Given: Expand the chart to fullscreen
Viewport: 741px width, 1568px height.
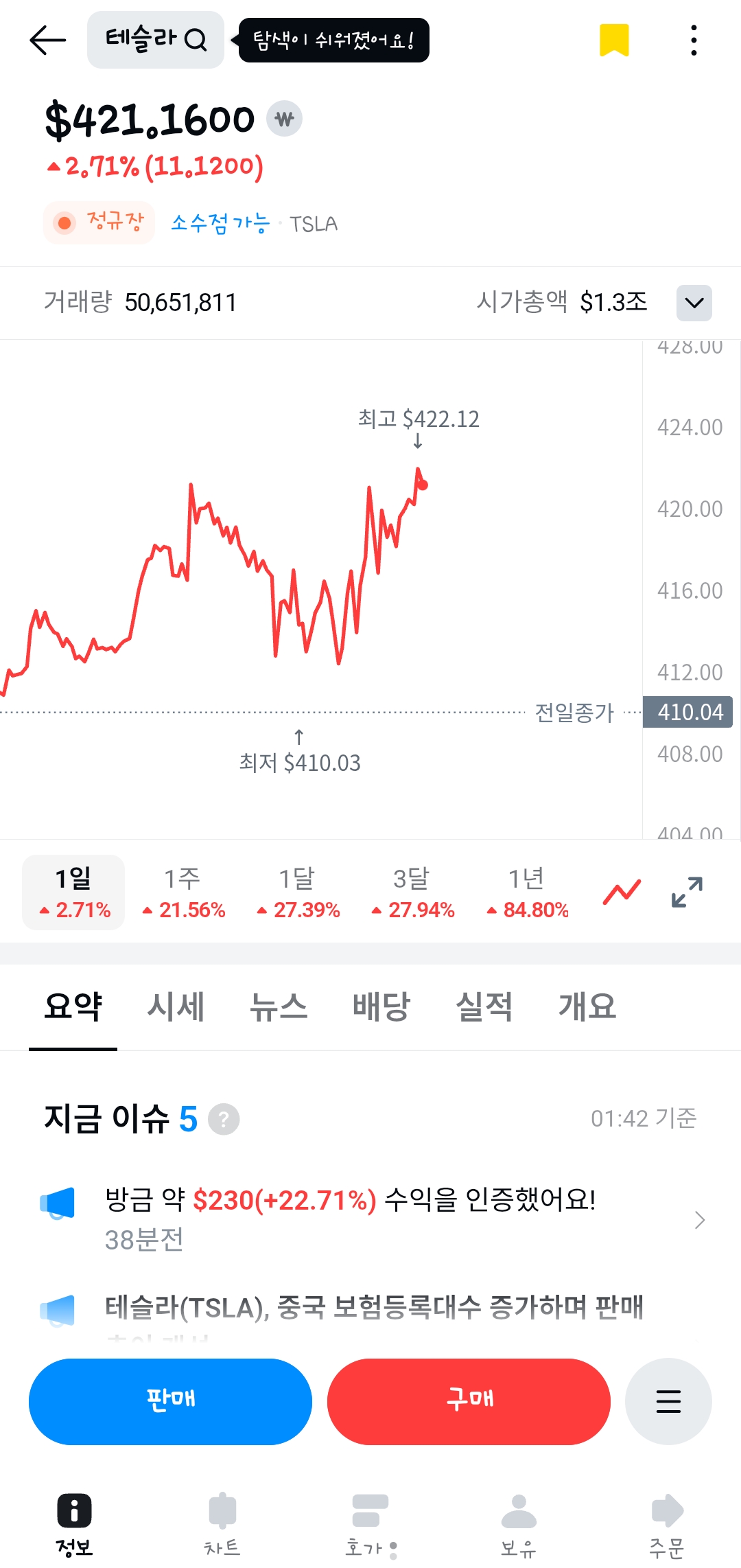Looking at the screenshot, I should [x=687, y=892].
